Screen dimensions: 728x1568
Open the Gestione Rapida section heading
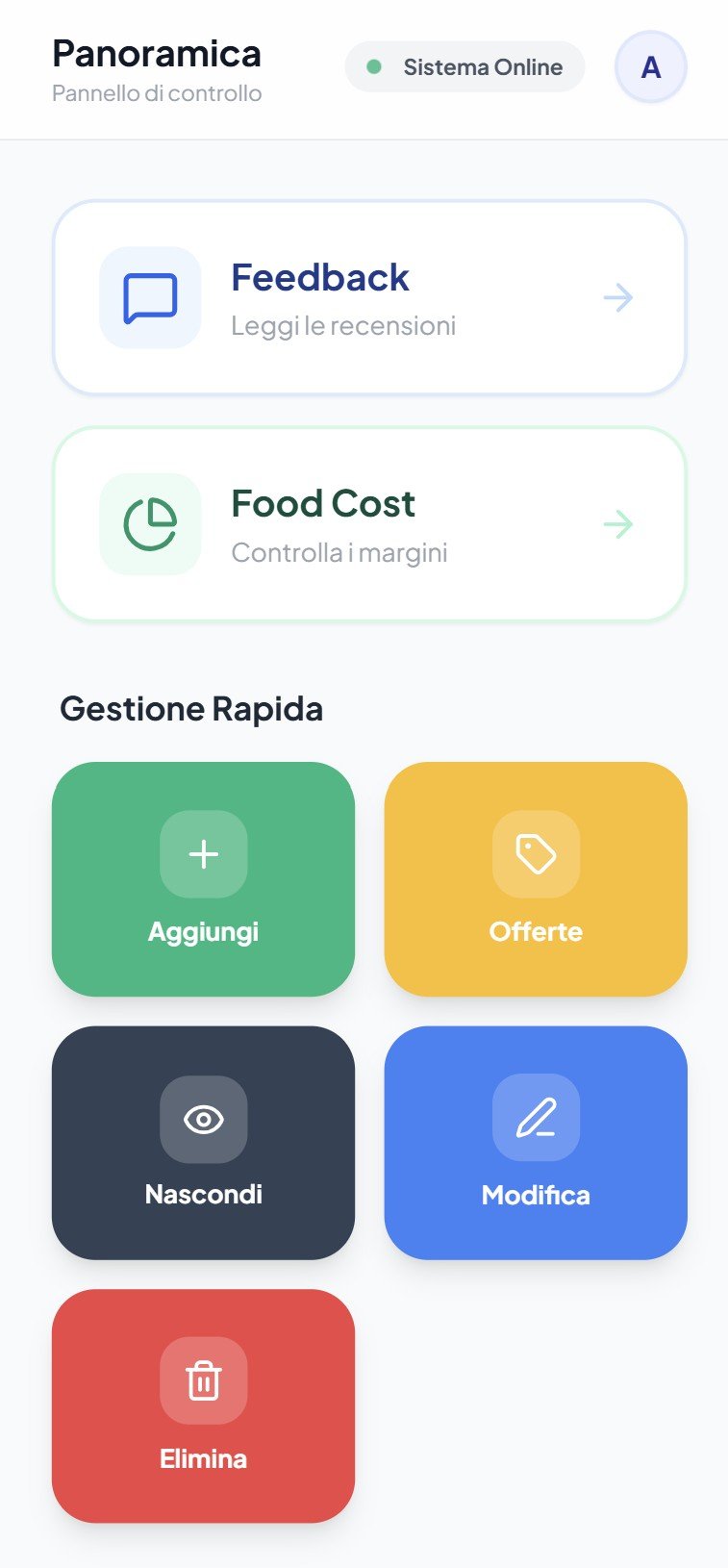point(191,708)
